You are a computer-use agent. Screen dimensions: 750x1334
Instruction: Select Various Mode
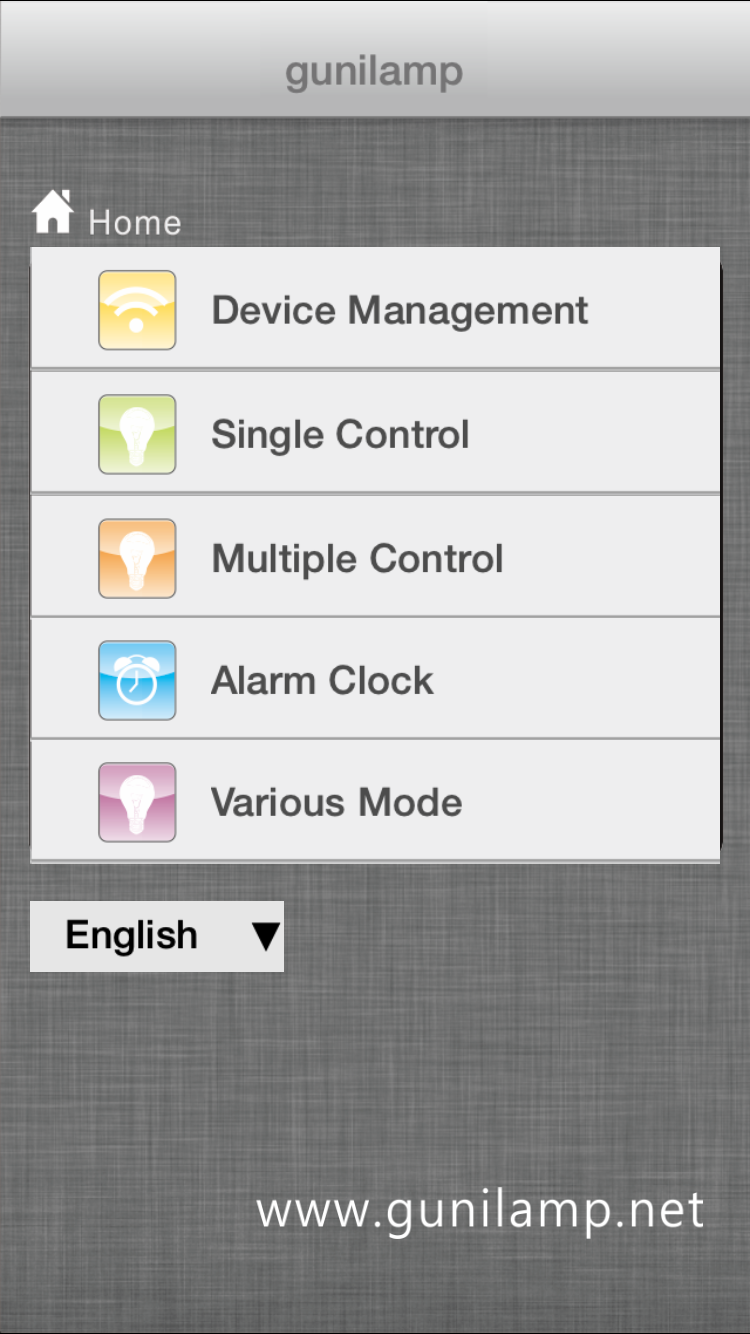point(375,802)
